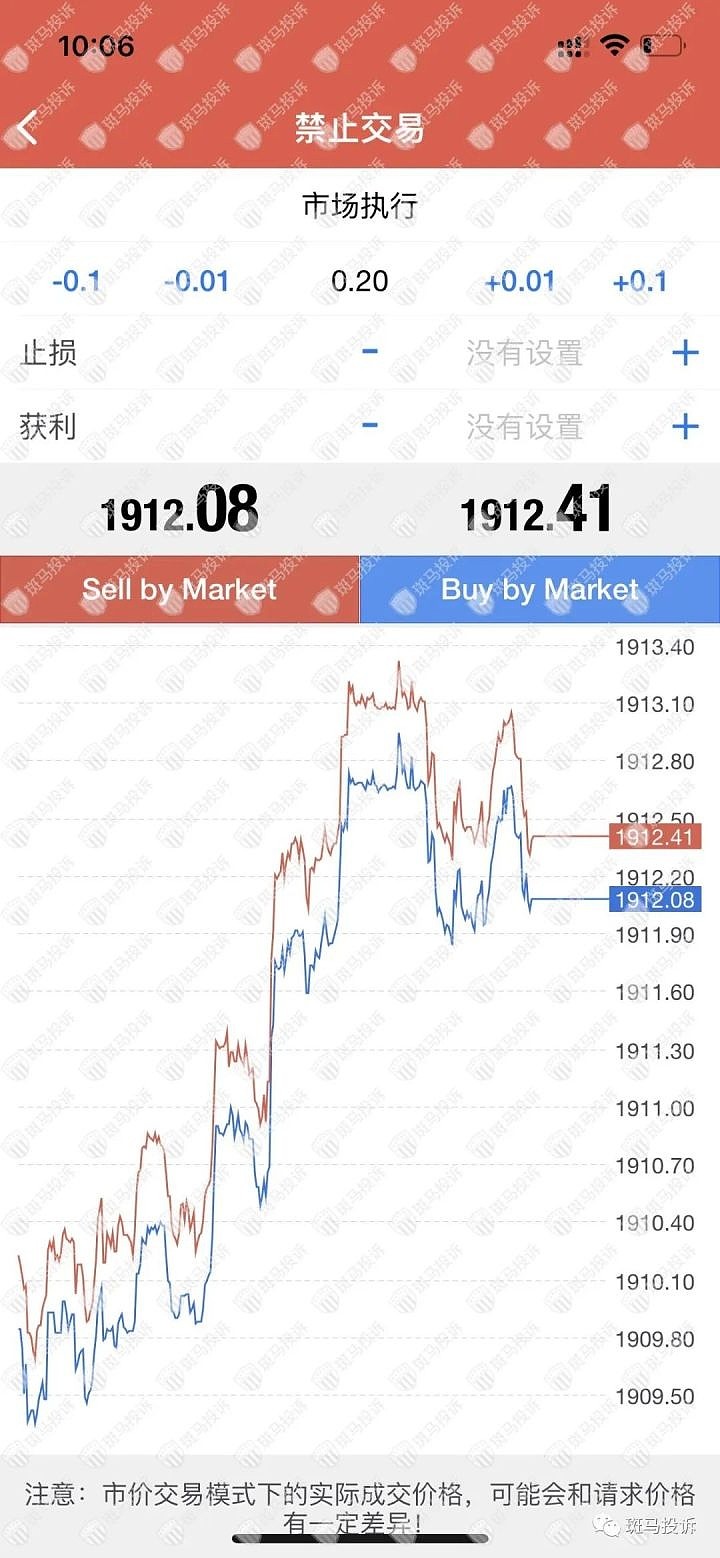Increase lot size by 0.01

(520, 281)
